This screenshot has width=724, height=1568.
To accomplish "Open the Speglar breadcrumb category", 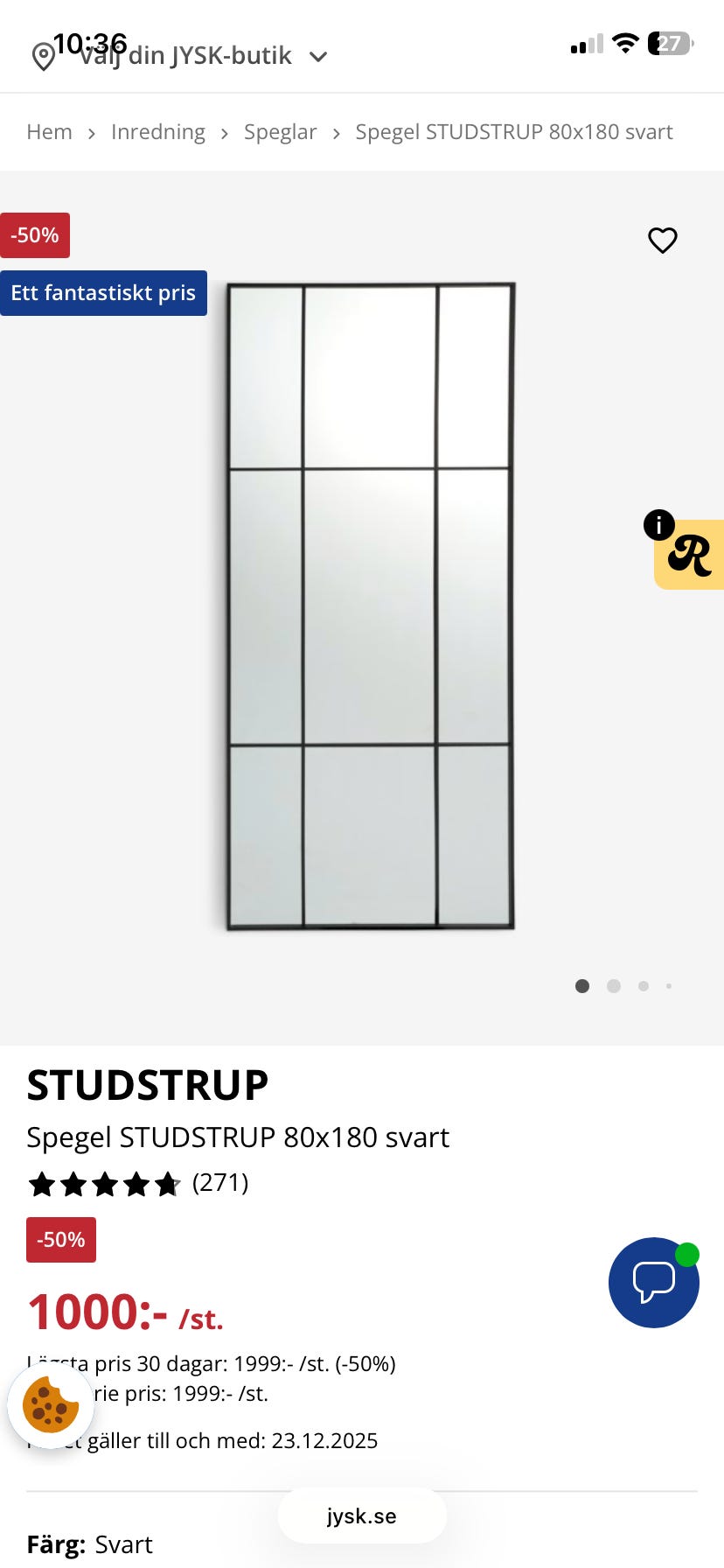I will point(280,131).
